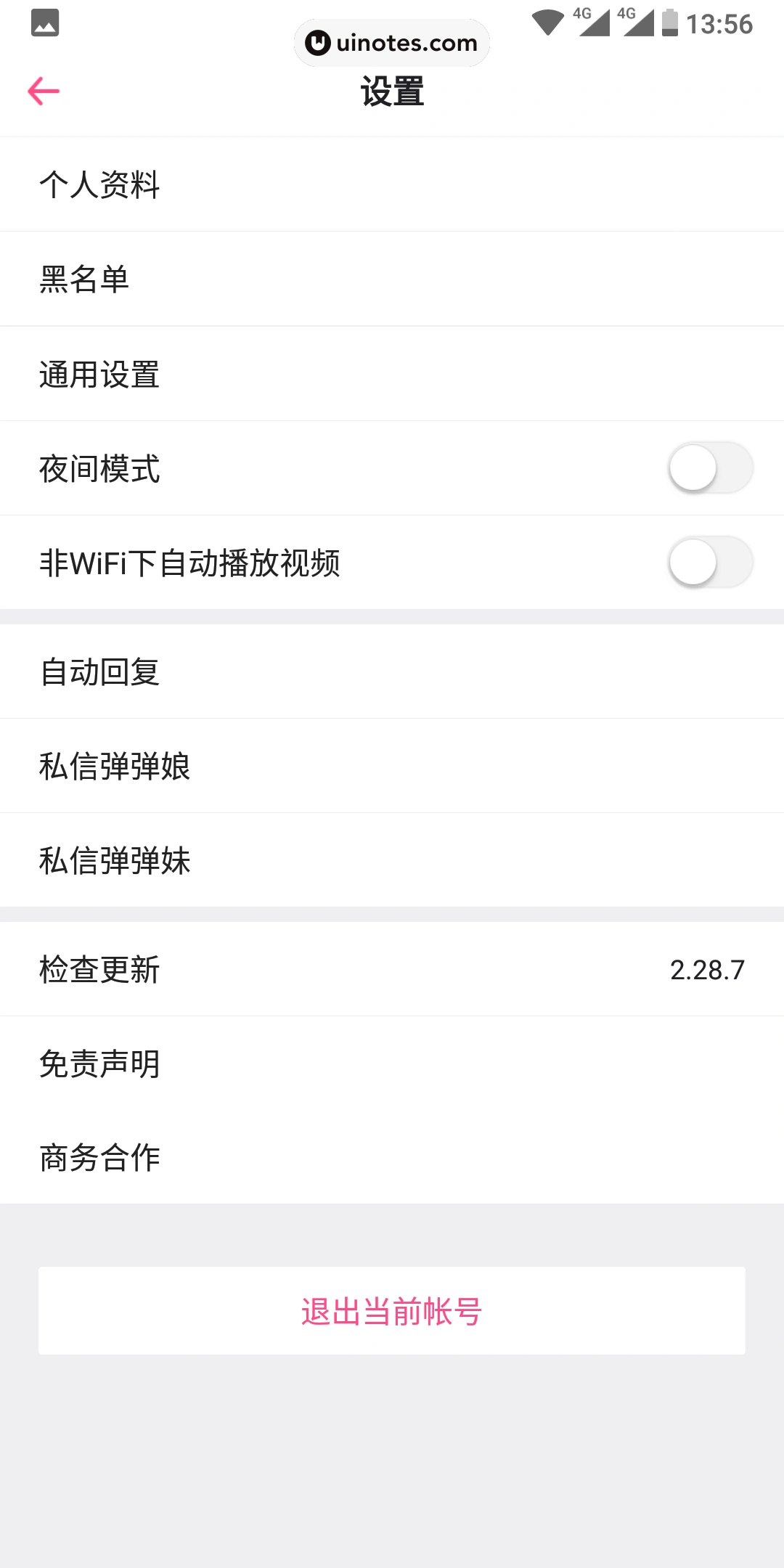Tap 退出当前帐号 to log out
The image size is (784, 1568).
[392, 1311]
